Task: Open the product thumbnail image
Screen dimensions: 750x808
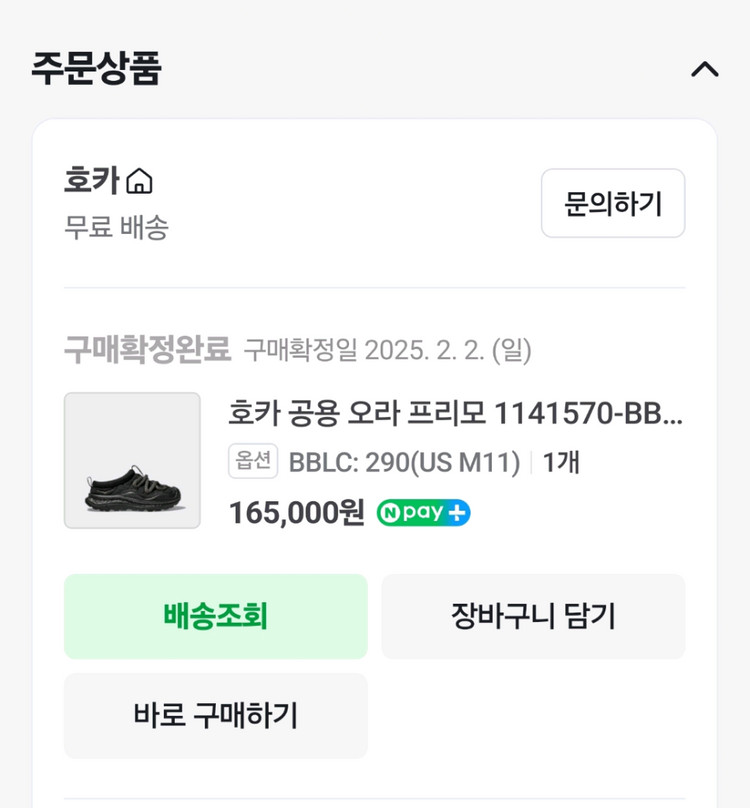Action: [132, 460]
